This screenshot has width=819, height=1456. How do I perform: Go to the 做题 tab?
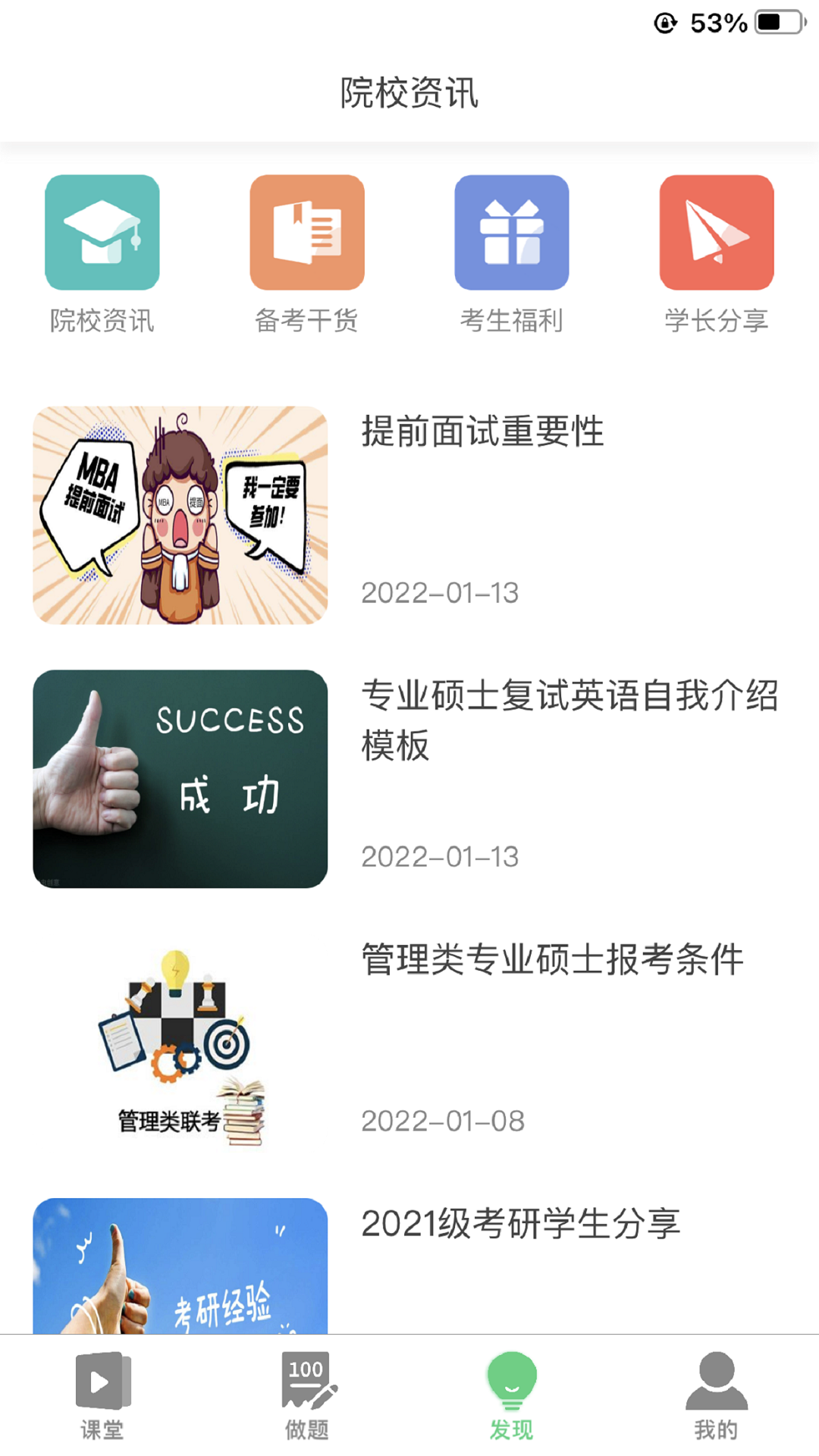(x=307, y=1396)
